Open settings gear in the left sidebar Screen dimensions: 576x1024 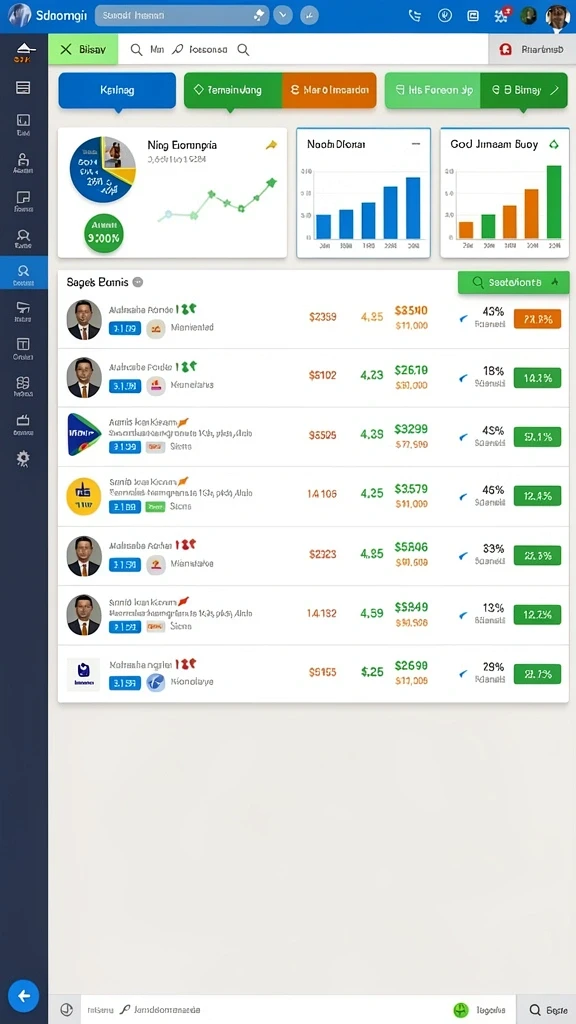click(23, 459)
